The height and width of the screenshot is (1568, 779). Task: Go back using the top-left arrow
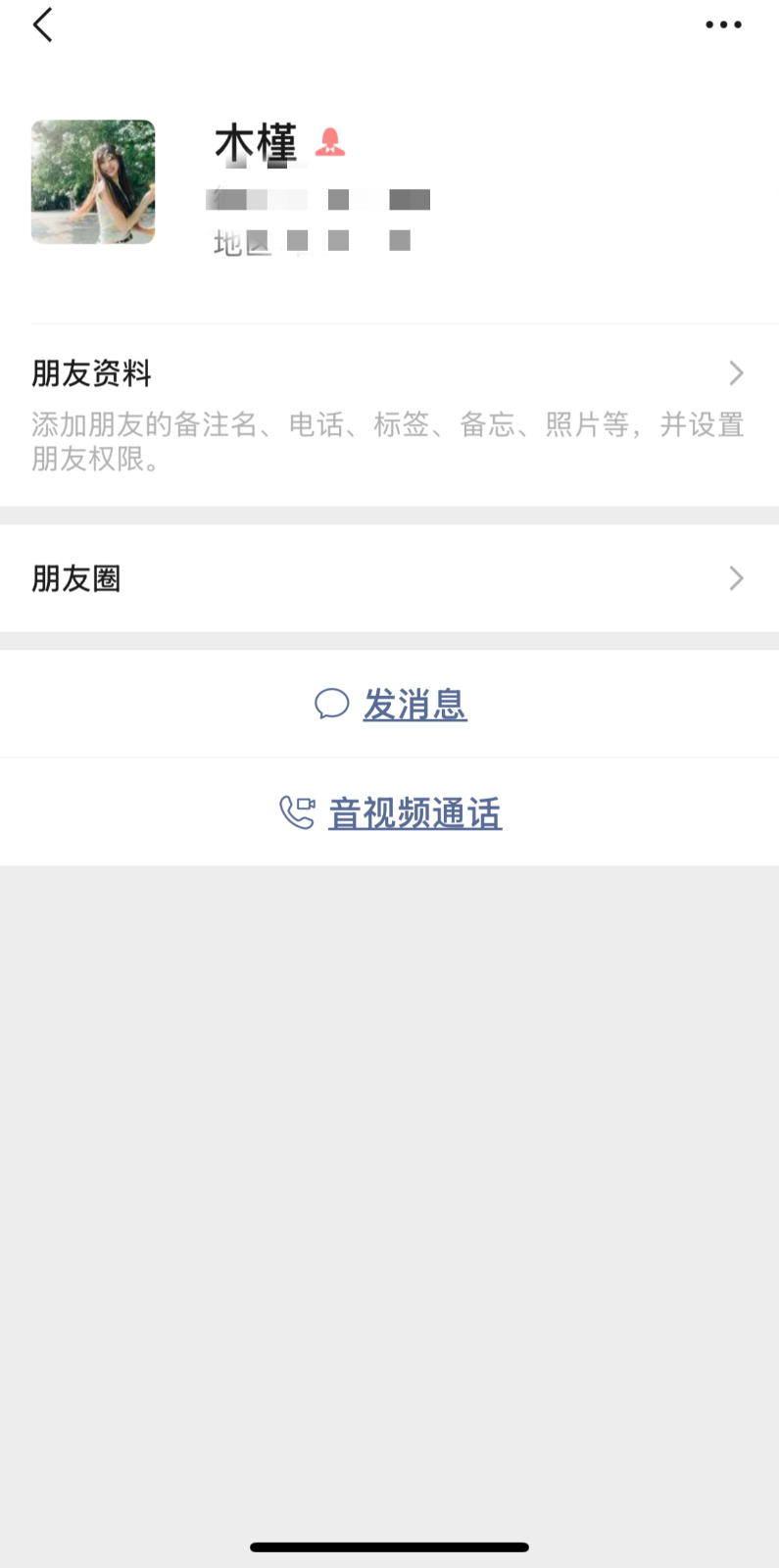[42, 25]
